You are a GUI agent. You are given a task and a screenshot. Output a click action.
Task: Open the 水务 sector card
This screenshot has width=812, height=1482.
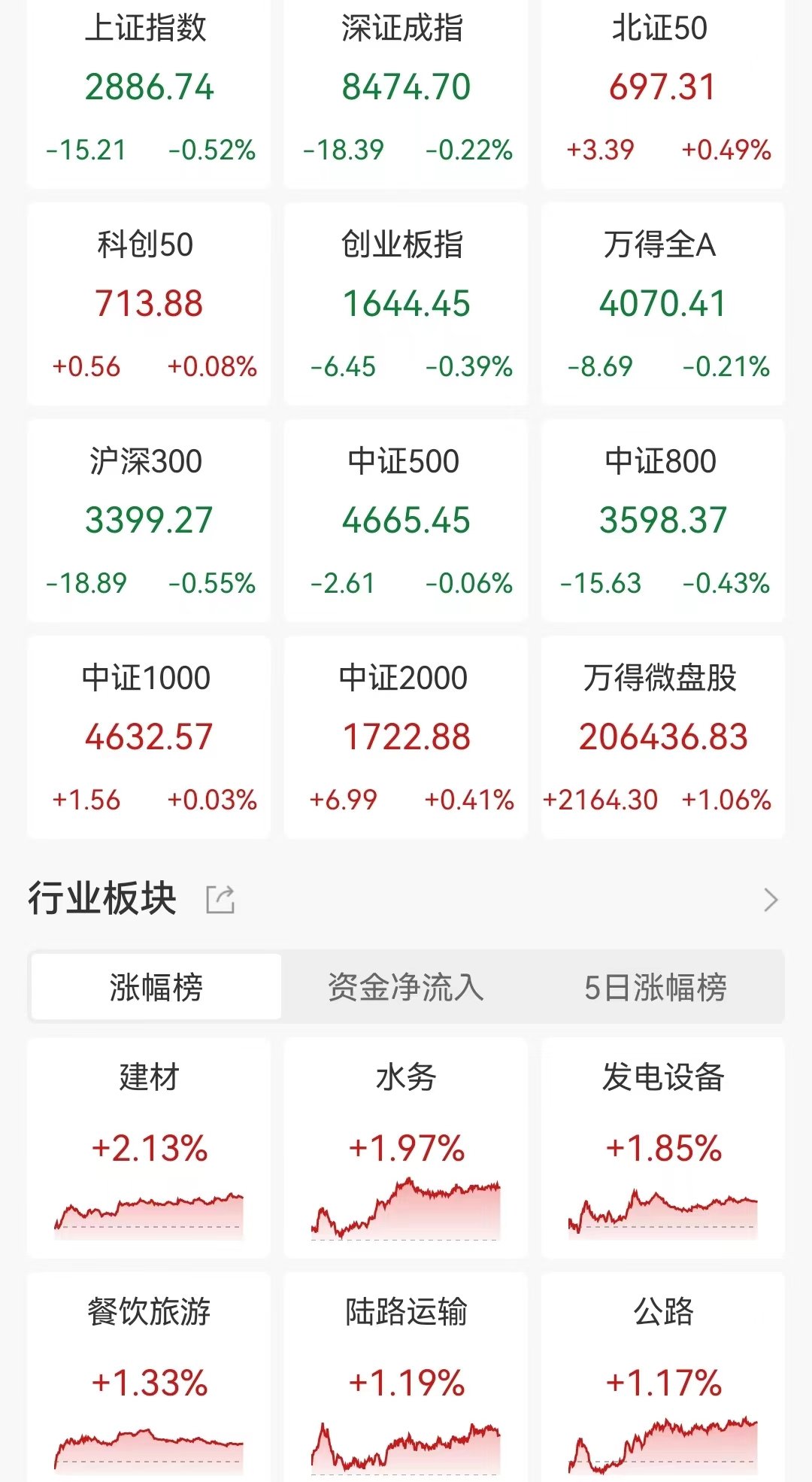[x=406, y=1148]
